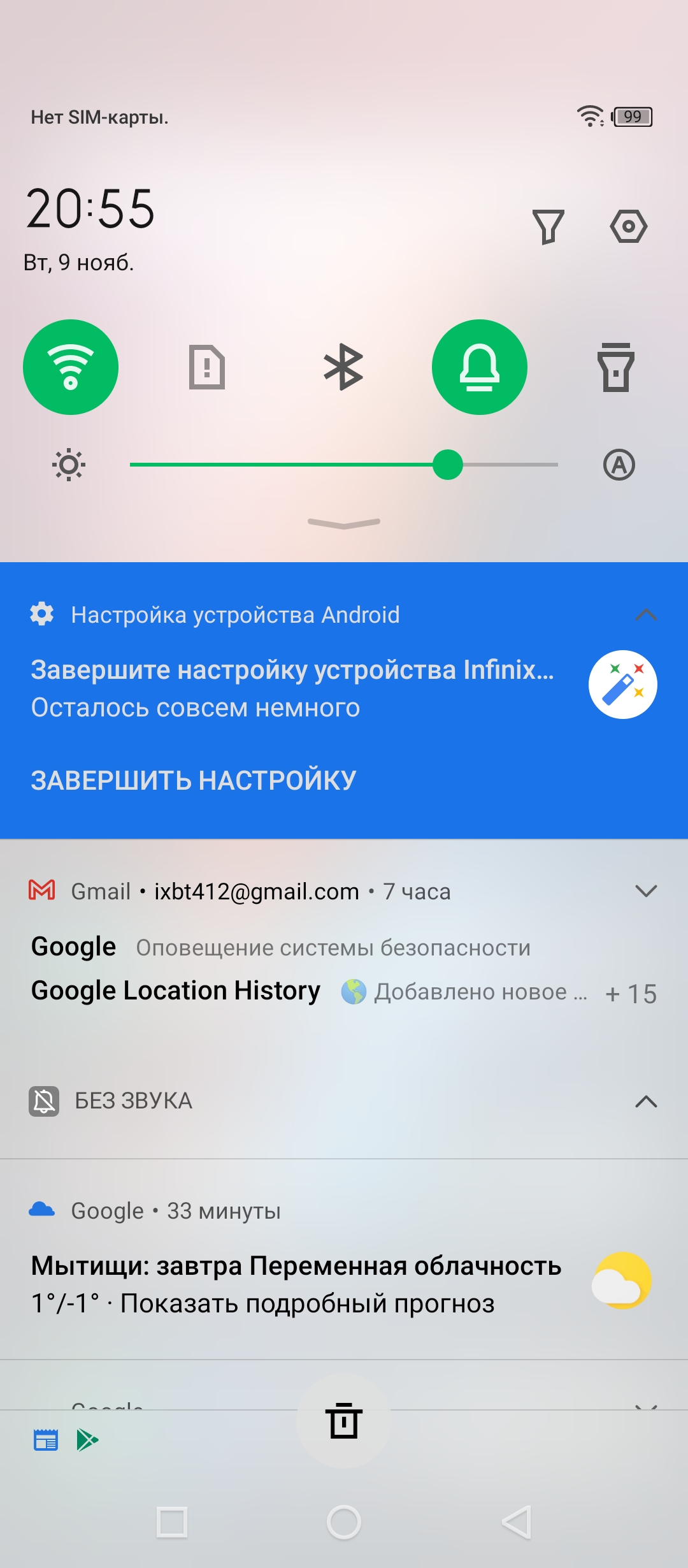Tap the back navigation button
The image size is (688, 1568).
tap(516, 1523)
